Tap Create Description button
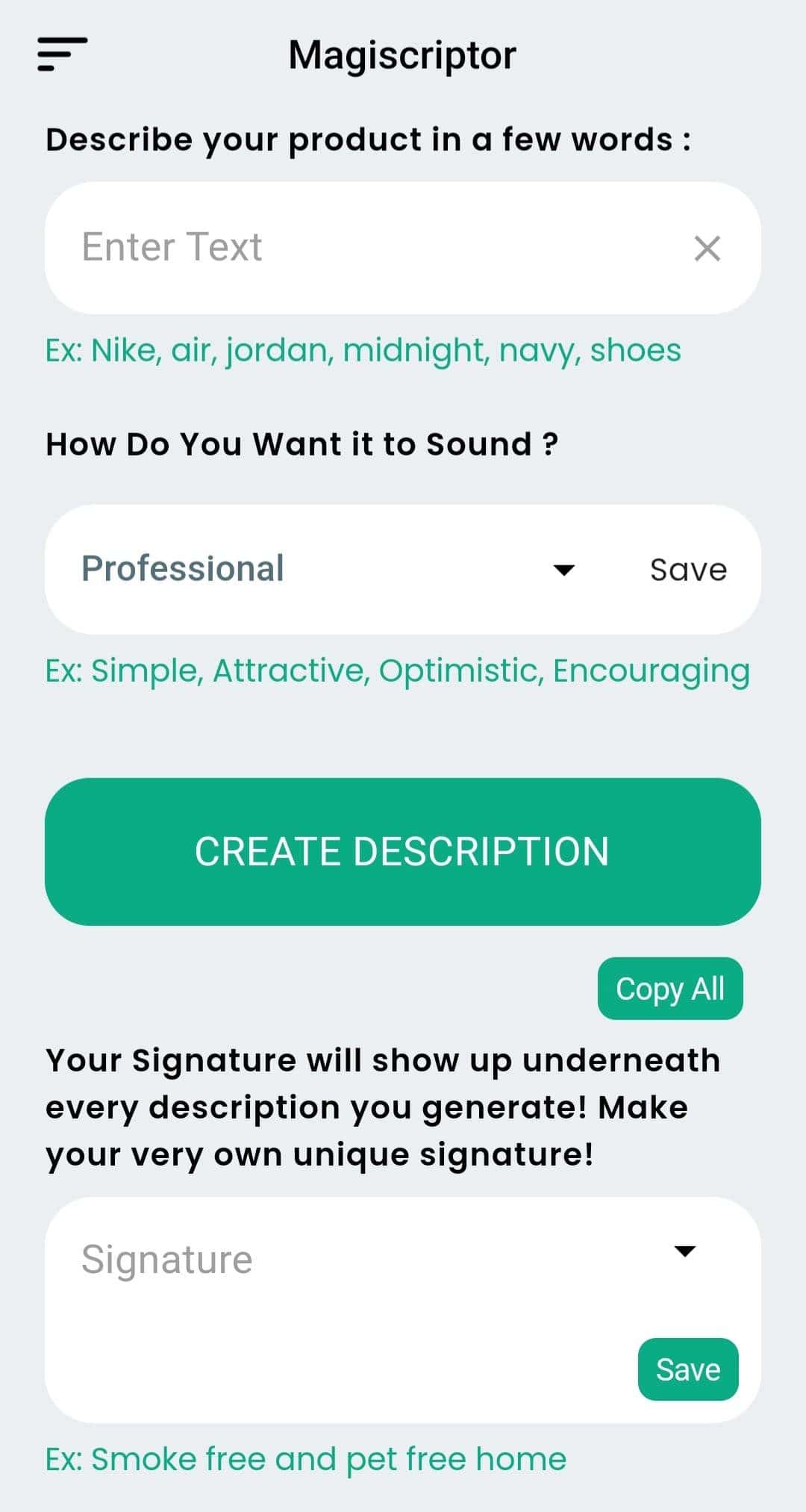This screenshot has width=806, height=1512. click(x=403, y=851)
